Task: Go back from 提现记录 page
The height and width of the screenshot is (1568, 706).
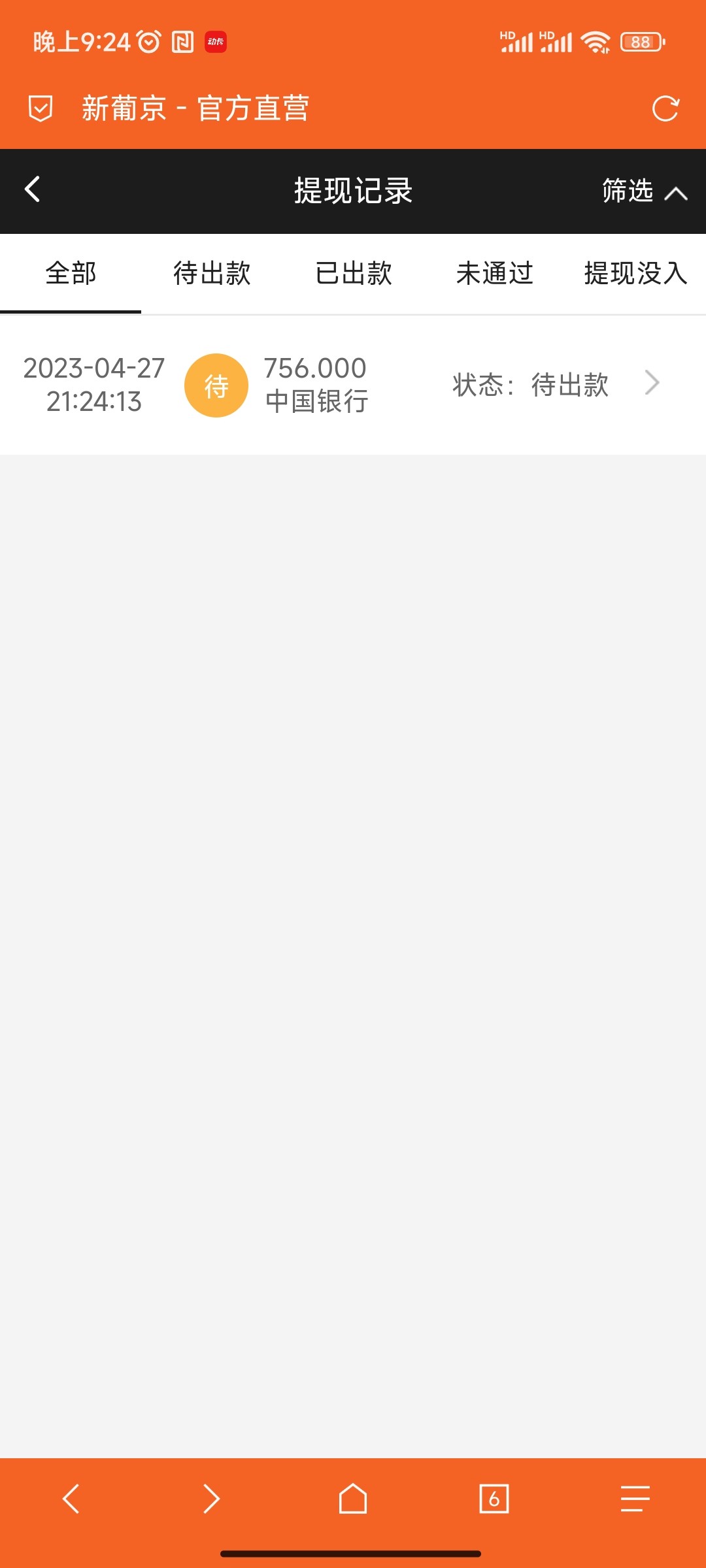Action: tap(33, 189)
